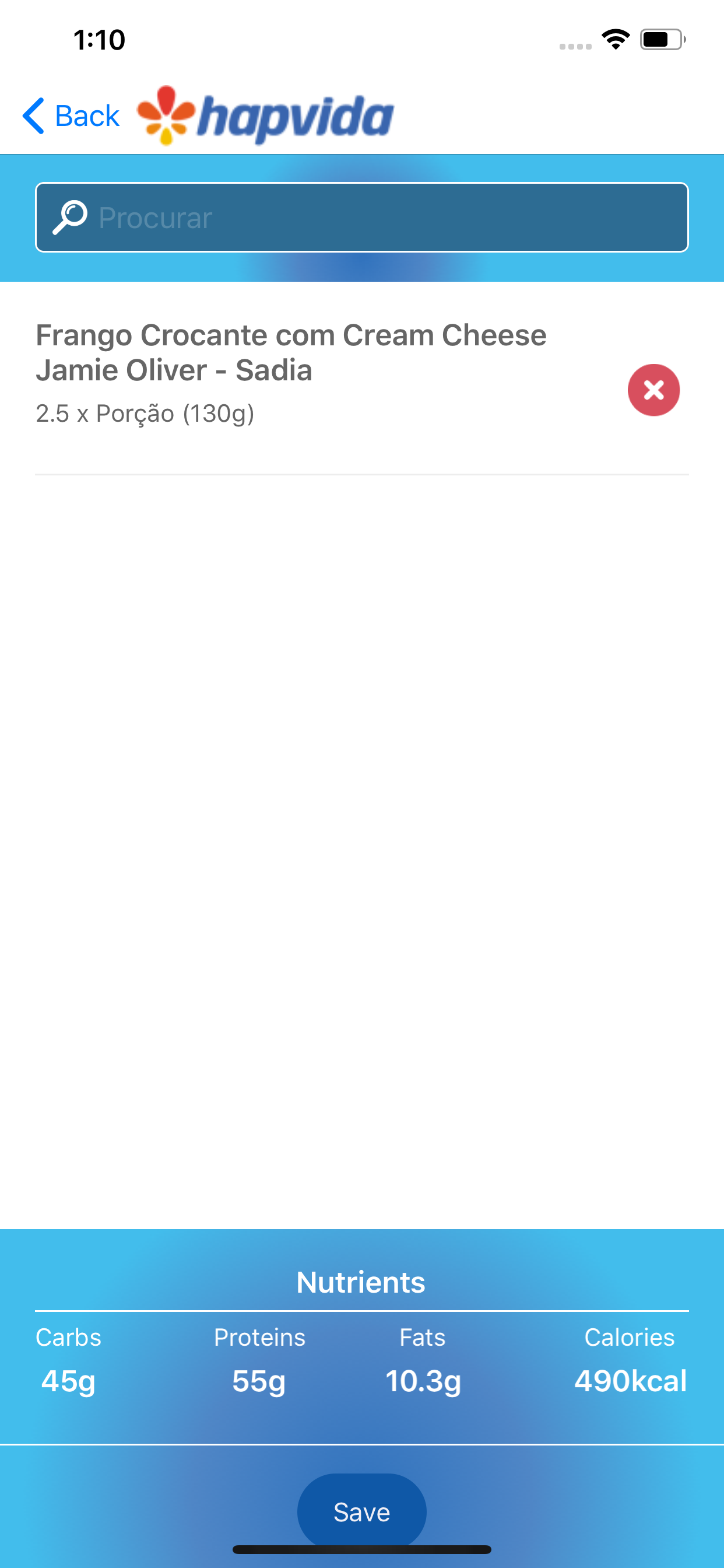The height and width of the screenshot is (1568, 724).
Task: Dismiss the cream cheese chicken entry
Action: [x=653, y=390]
